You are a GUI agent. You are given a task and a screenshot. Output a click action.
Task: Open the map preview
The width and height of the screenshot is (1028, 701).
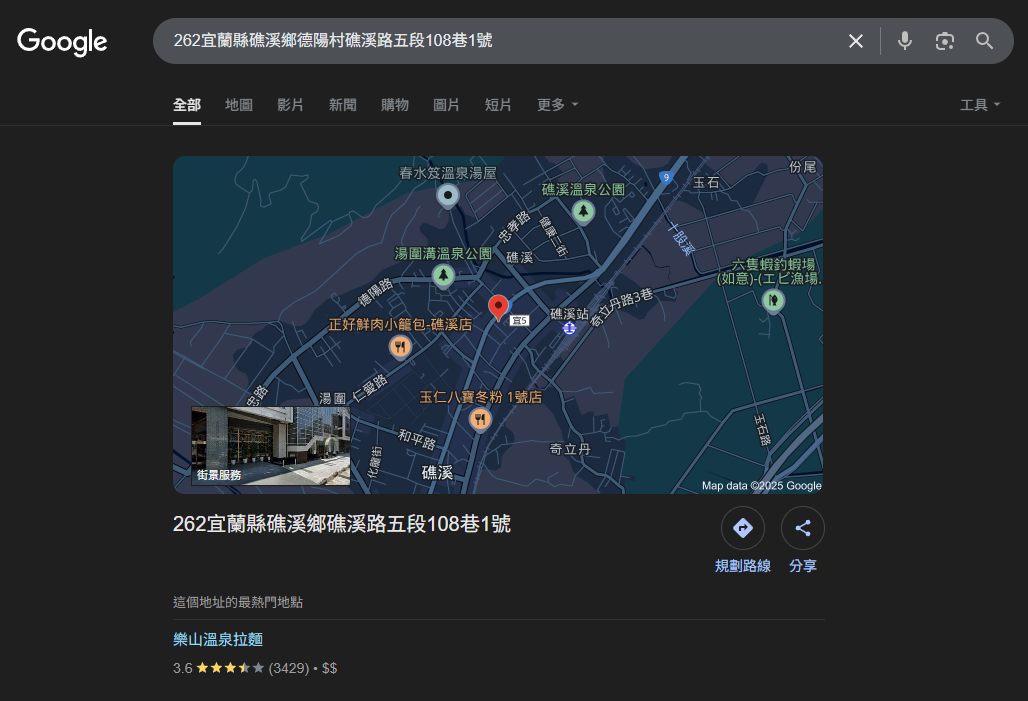[600, 300]
